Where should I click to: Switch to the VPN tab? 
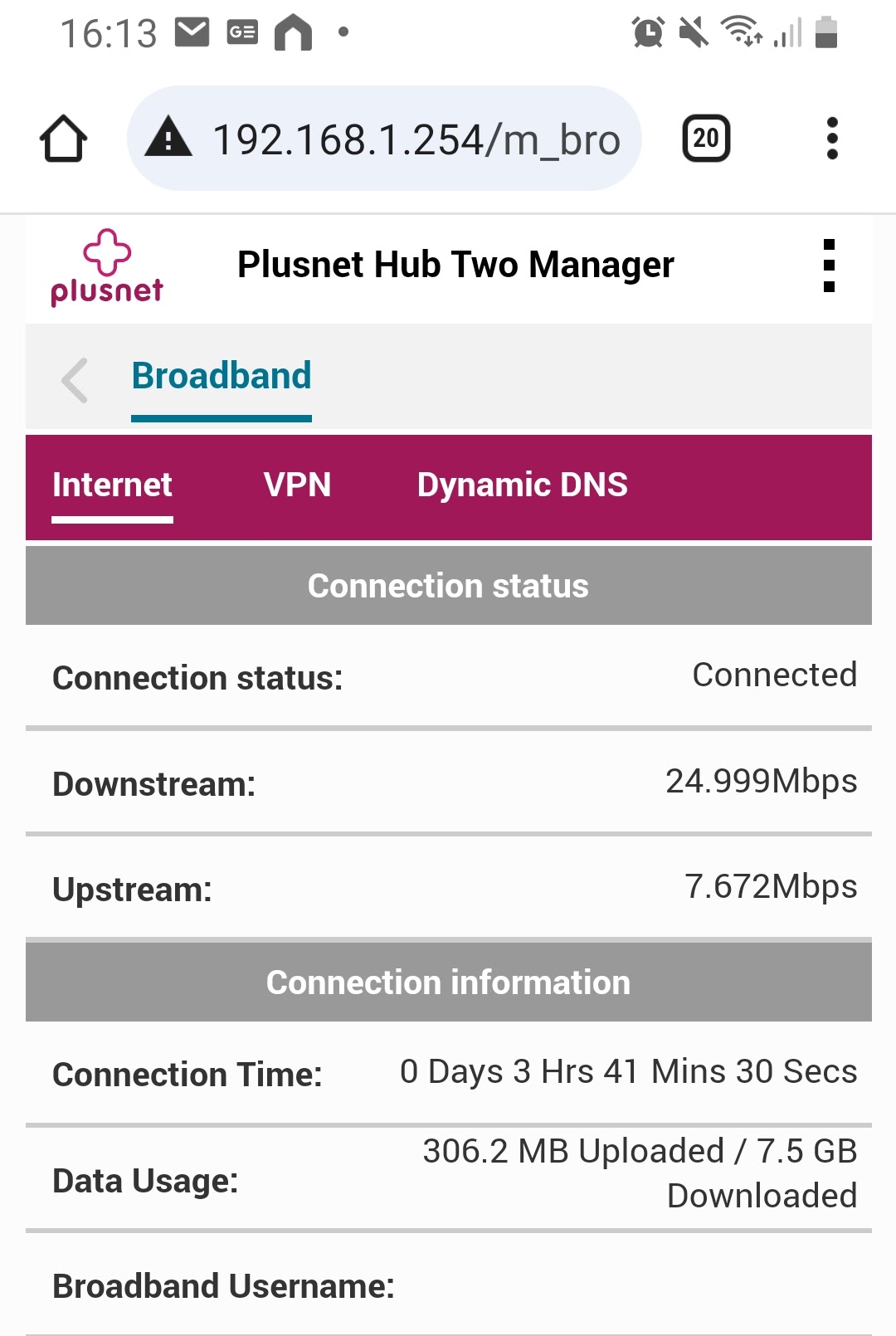pos(297,485)
